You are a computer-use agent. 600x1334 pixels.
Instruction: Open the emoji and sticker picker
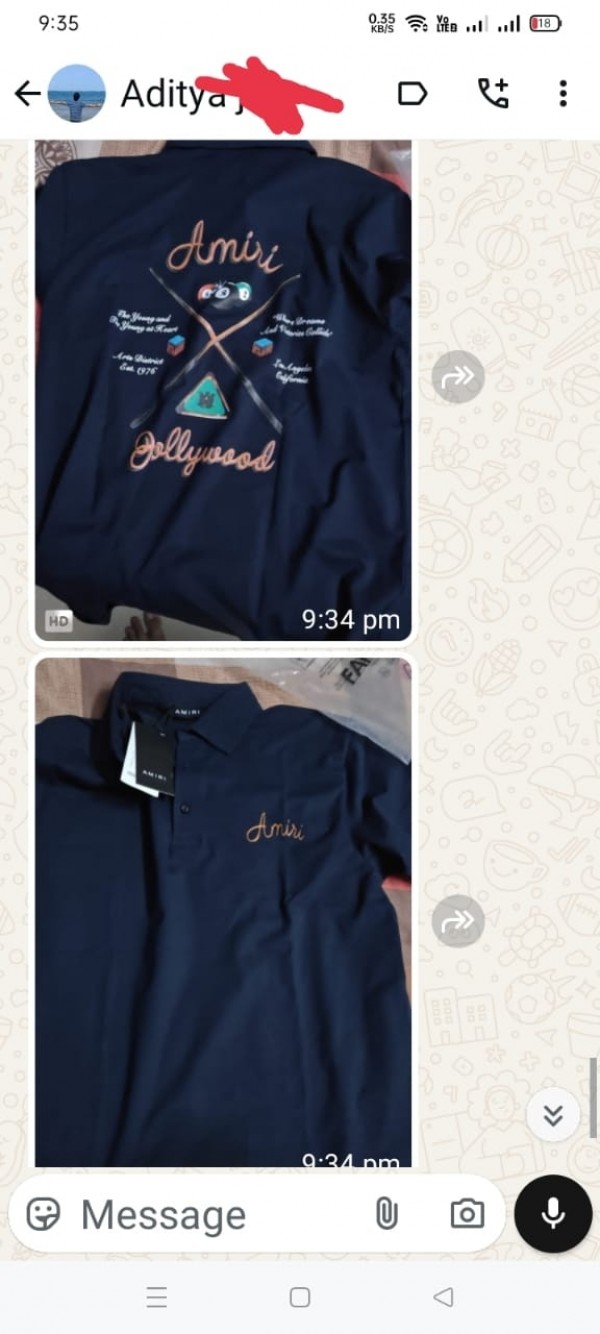click(x=44, y=1214)
